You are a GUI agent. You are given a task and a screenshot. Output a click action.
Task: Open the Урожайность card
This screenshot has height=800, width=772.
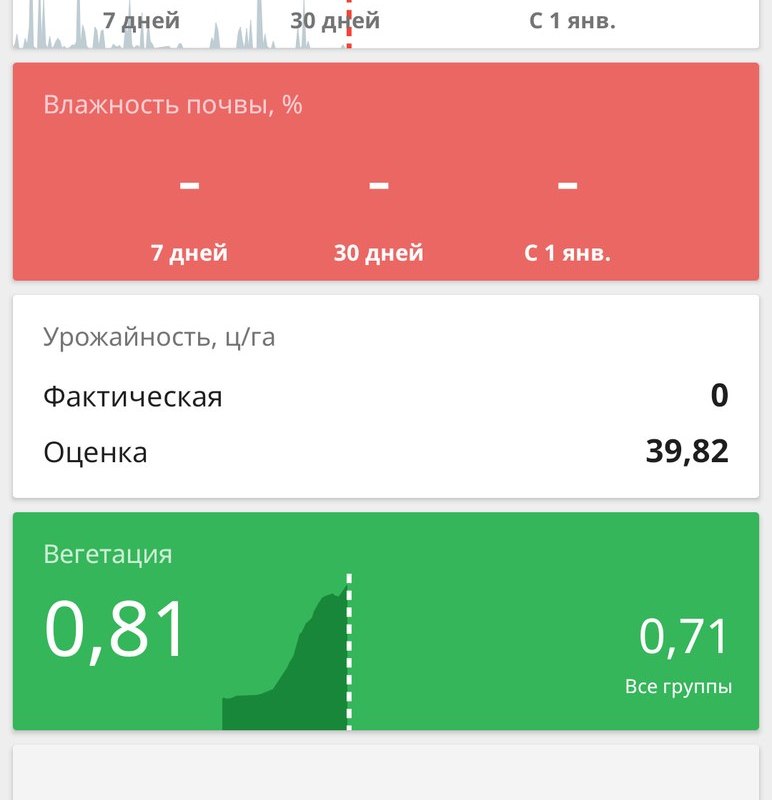click(385, 396)
